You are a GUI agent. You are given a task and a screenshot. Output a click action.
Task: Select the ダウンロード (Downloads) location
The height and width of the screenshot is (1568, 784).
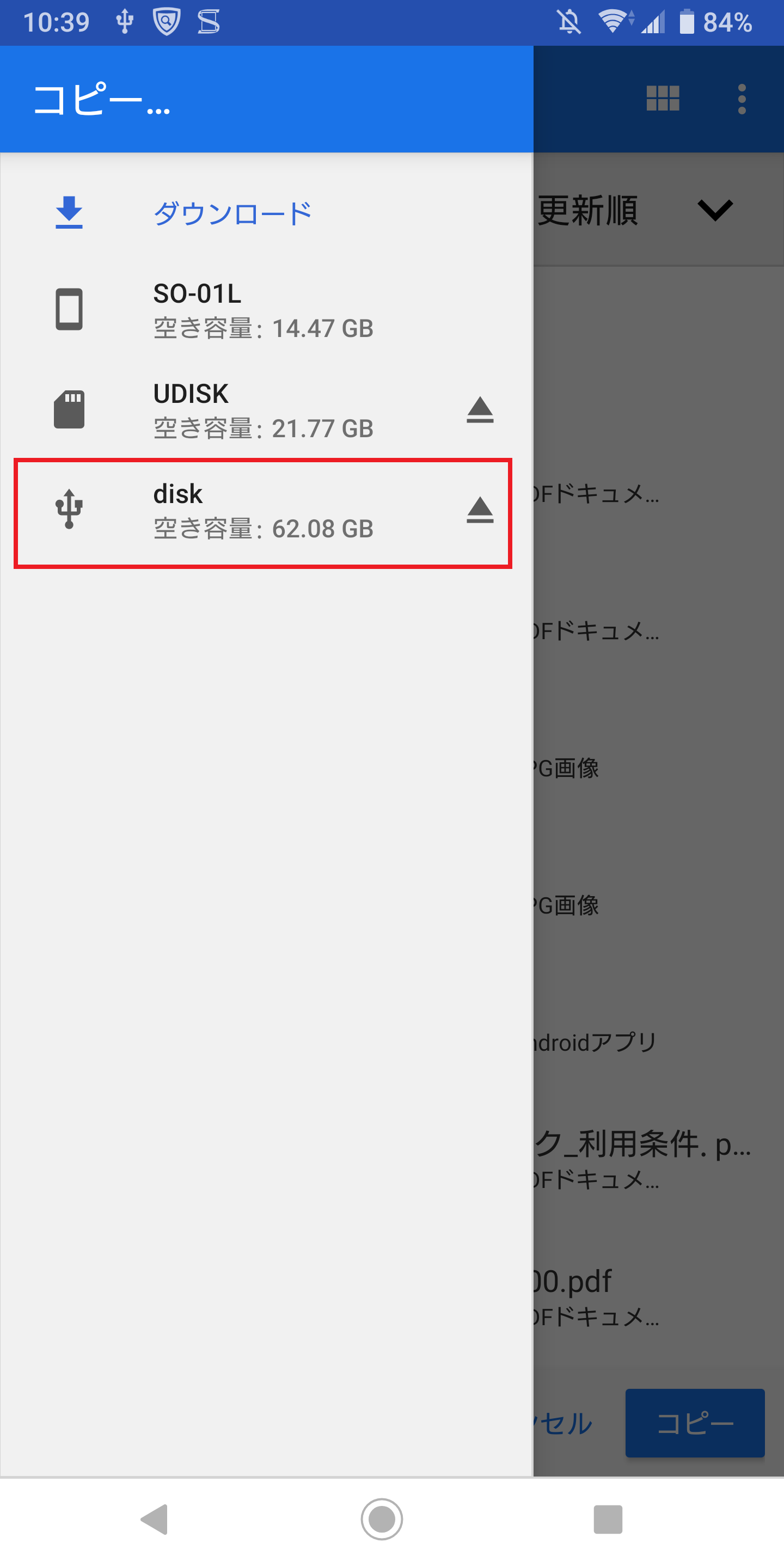266,213
